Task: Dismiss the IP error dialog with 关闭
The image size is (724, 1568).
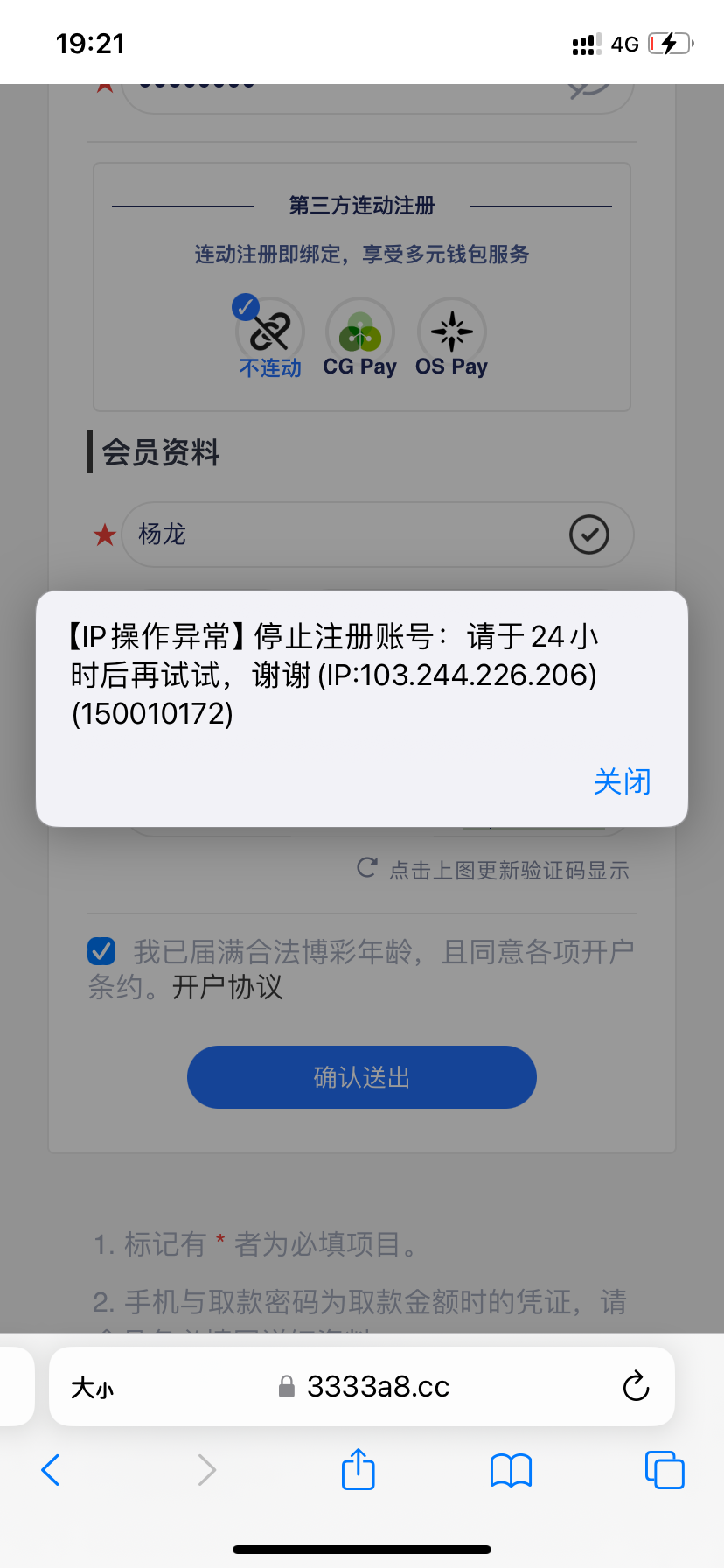Action: pyautogui.click(x=622, y=781)
